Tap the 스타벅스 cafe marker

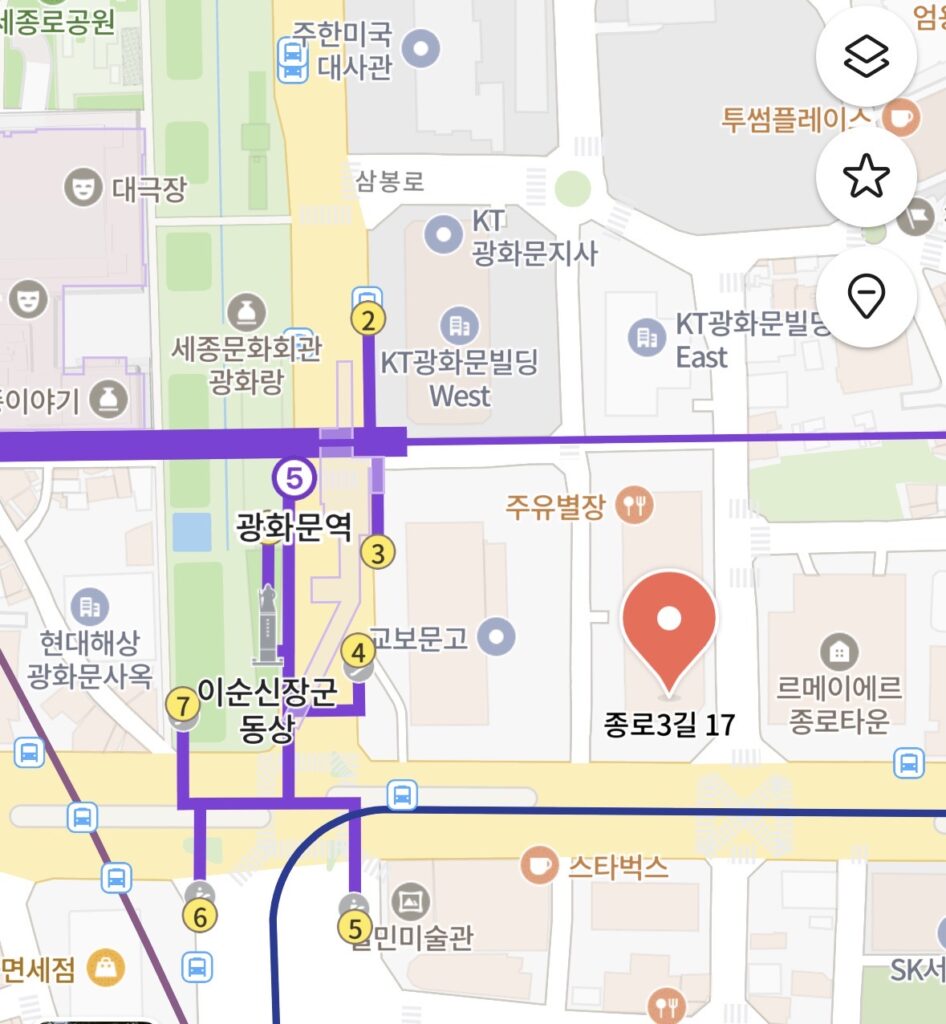540,865
